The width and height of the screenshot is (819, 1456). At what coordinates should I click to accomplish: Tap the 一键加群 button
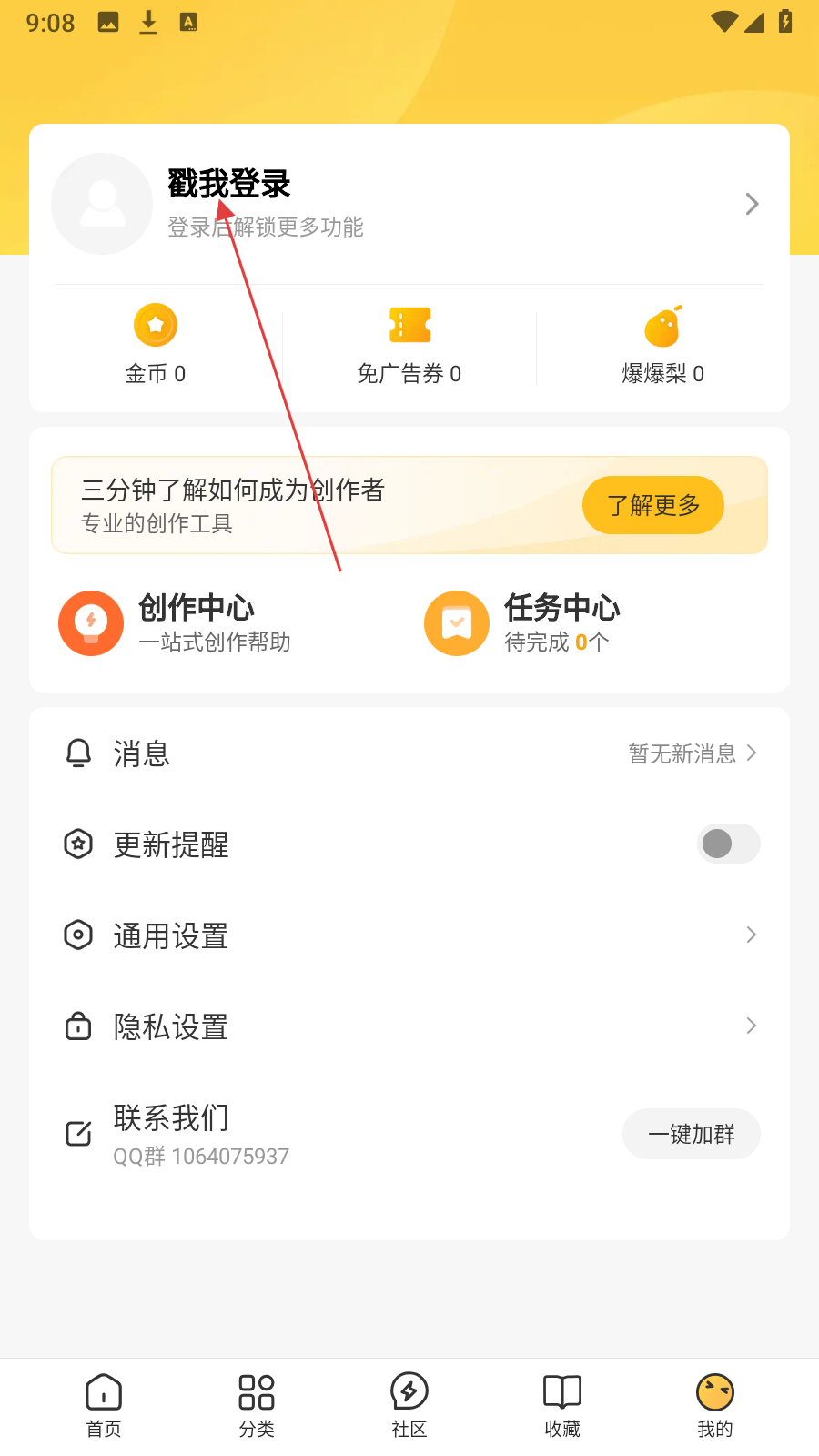(x=691, y=1134)
